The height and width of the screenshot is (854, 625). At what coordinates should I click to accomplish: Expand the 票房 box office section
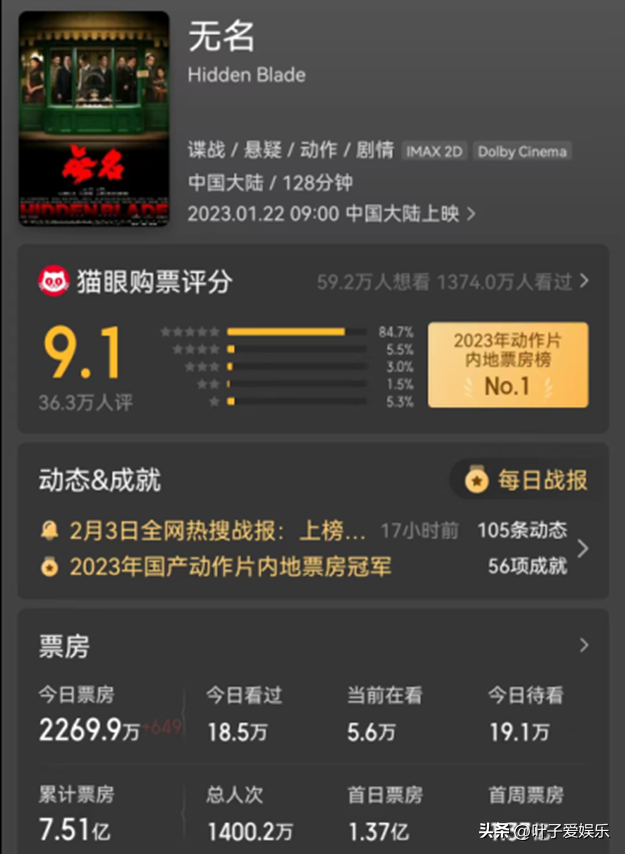tap(584, 646)
